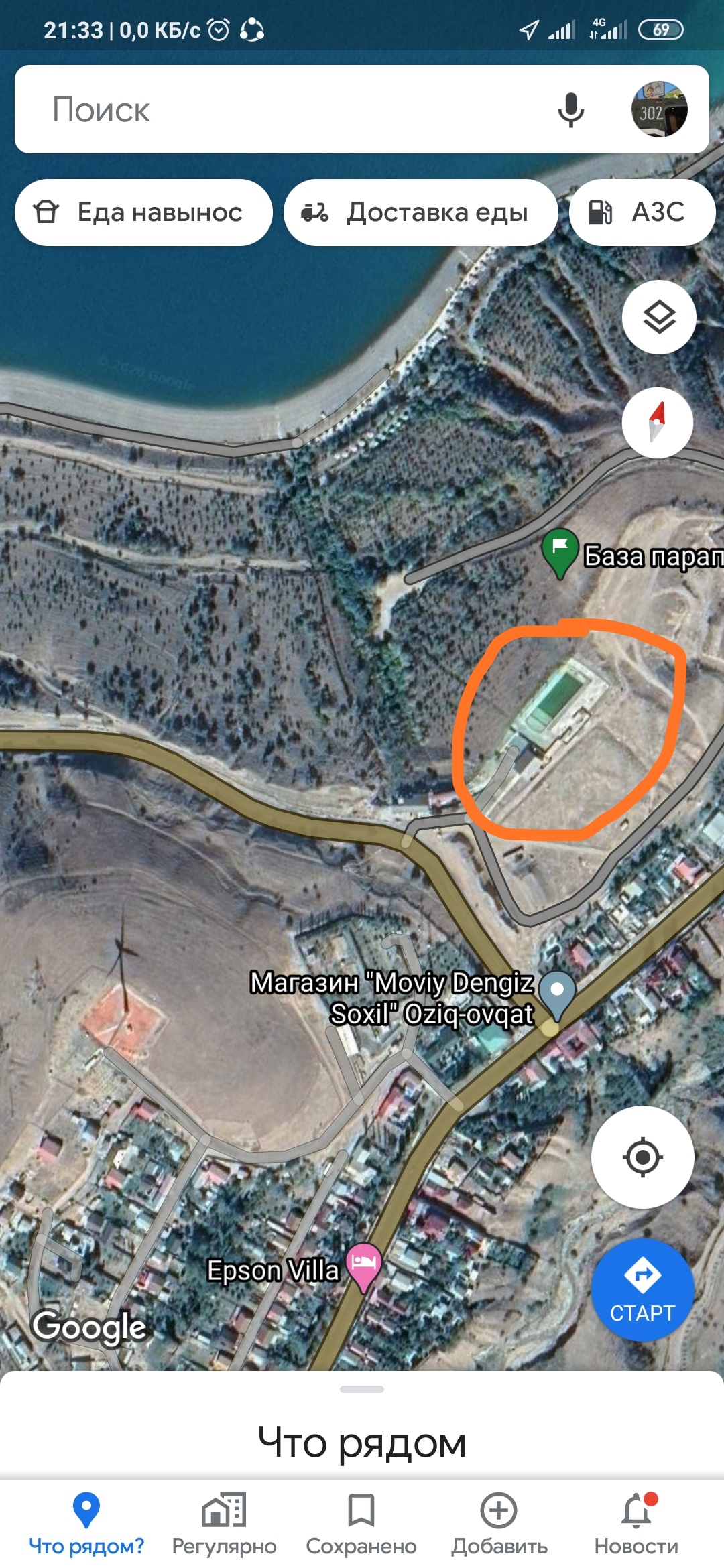This screenshot has width=724, height=1568.
Task: Tap the СТАРТ directions button
Action: [642, 1289]
